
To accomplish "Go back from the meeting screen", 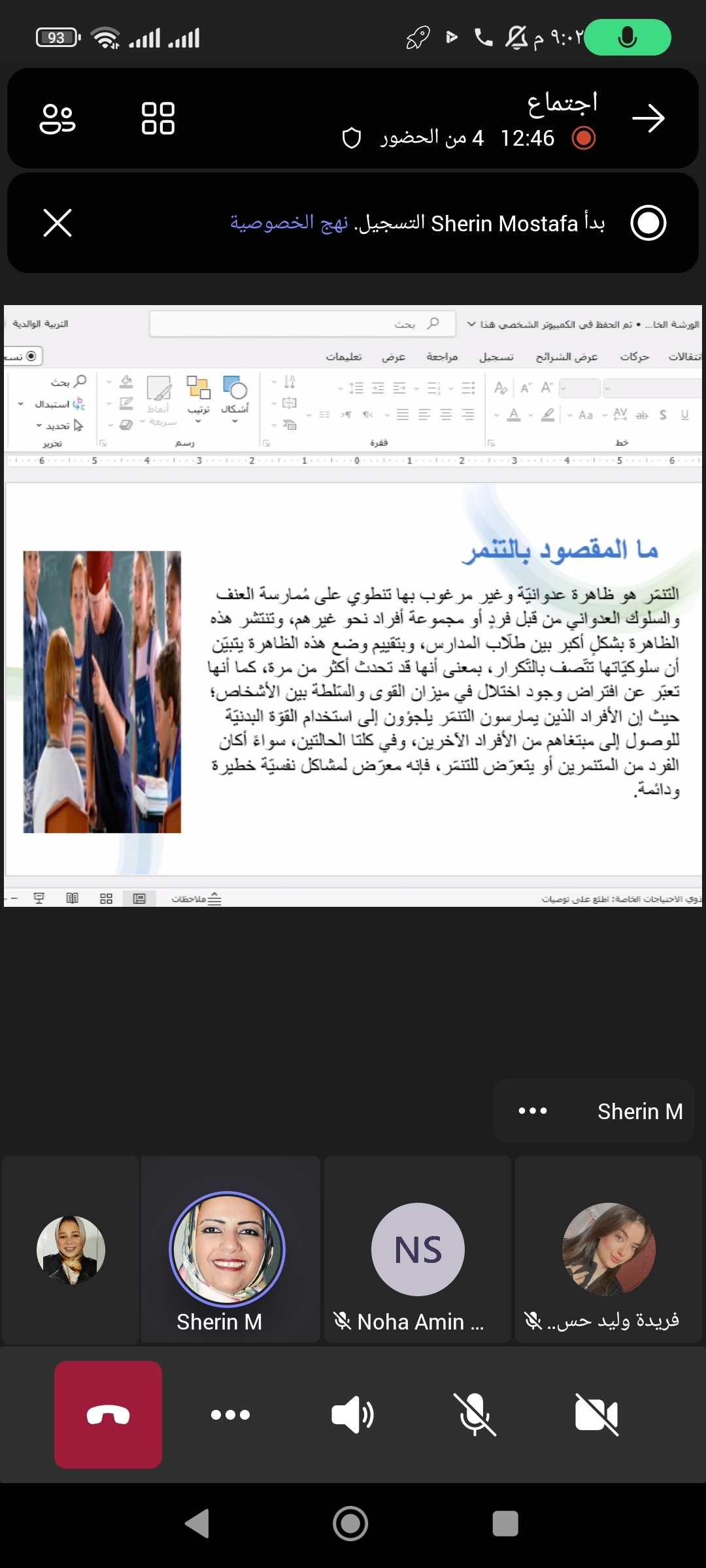I will [648, 119].
